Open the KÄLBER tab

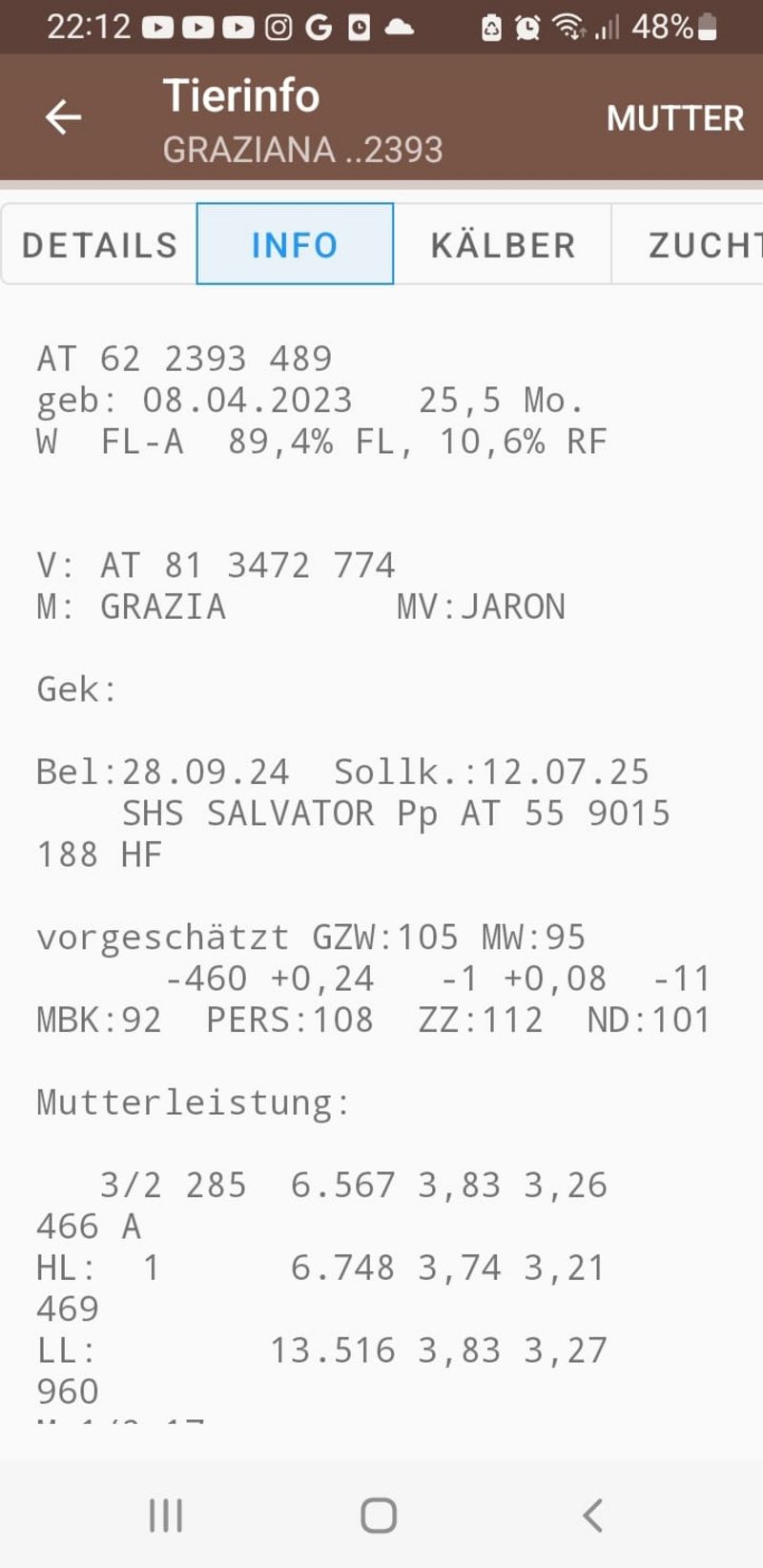(x=503, y=244)
